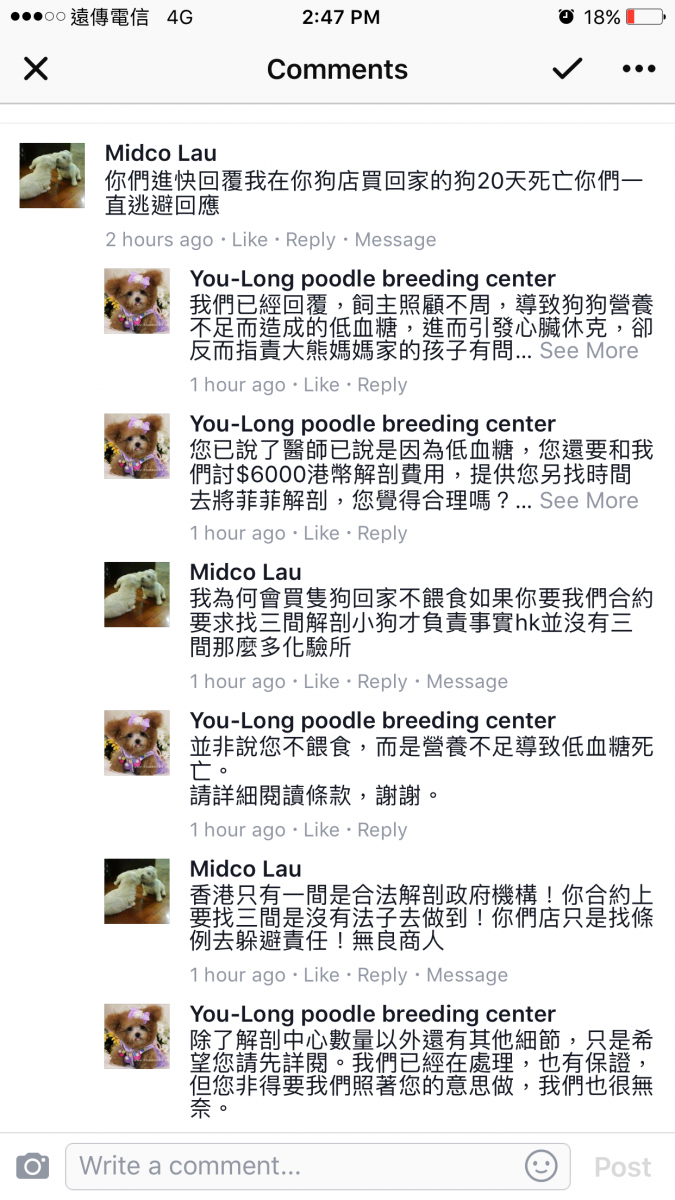Reply to the 請詳細閱讀條款 comment

coord(382,830)
